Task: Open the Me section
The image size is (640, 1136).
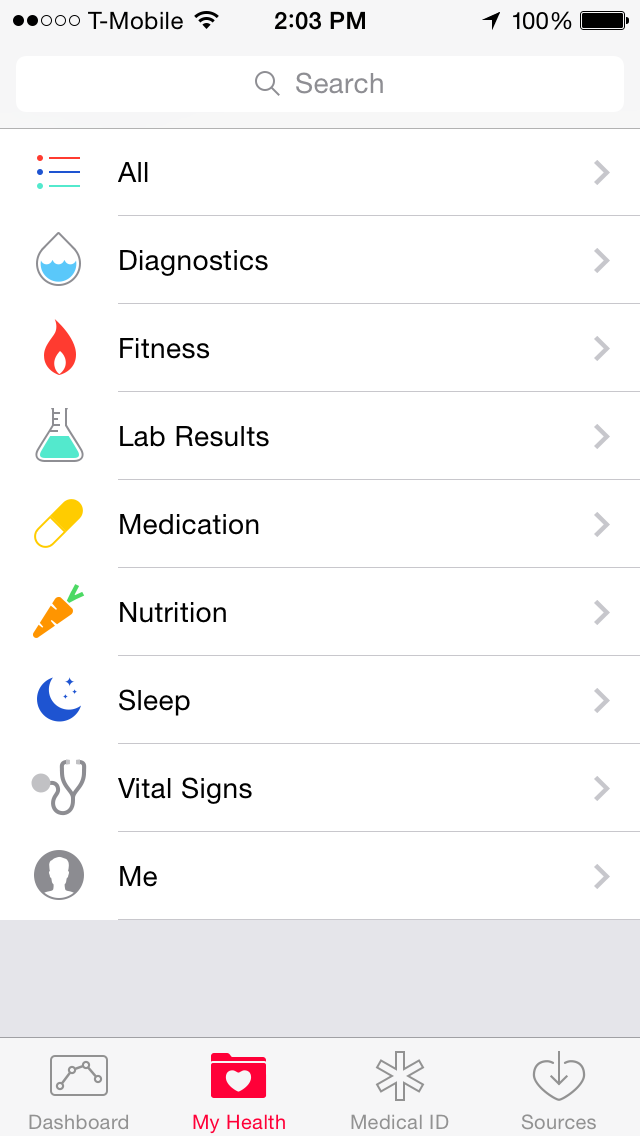Action: point(320,877)
